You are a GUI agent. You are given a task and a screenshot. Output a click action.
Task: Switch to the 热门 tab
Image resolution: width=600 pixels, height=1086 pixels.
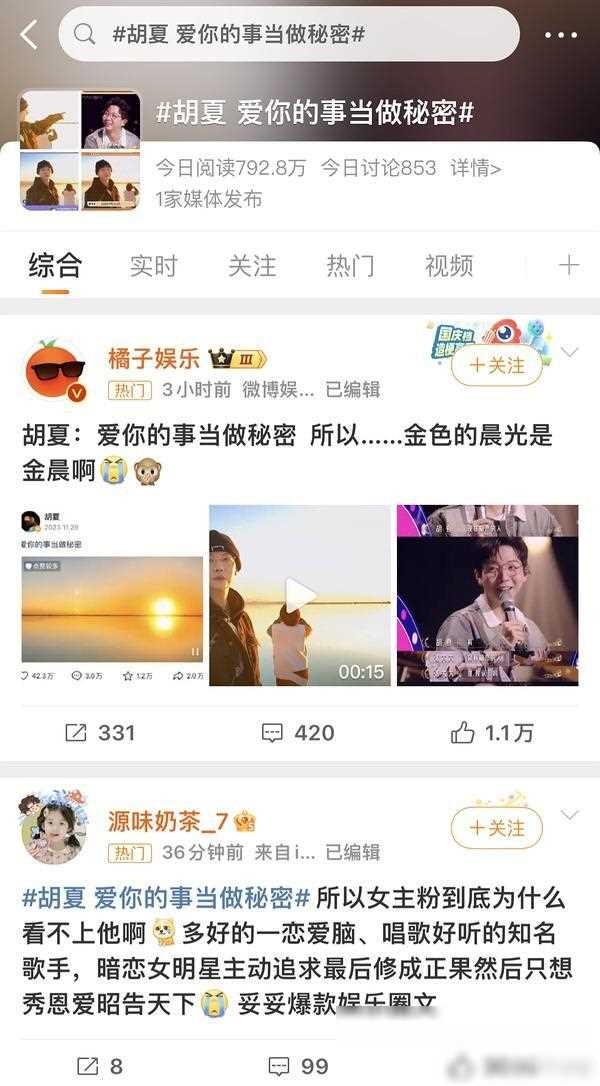[350, 265]
